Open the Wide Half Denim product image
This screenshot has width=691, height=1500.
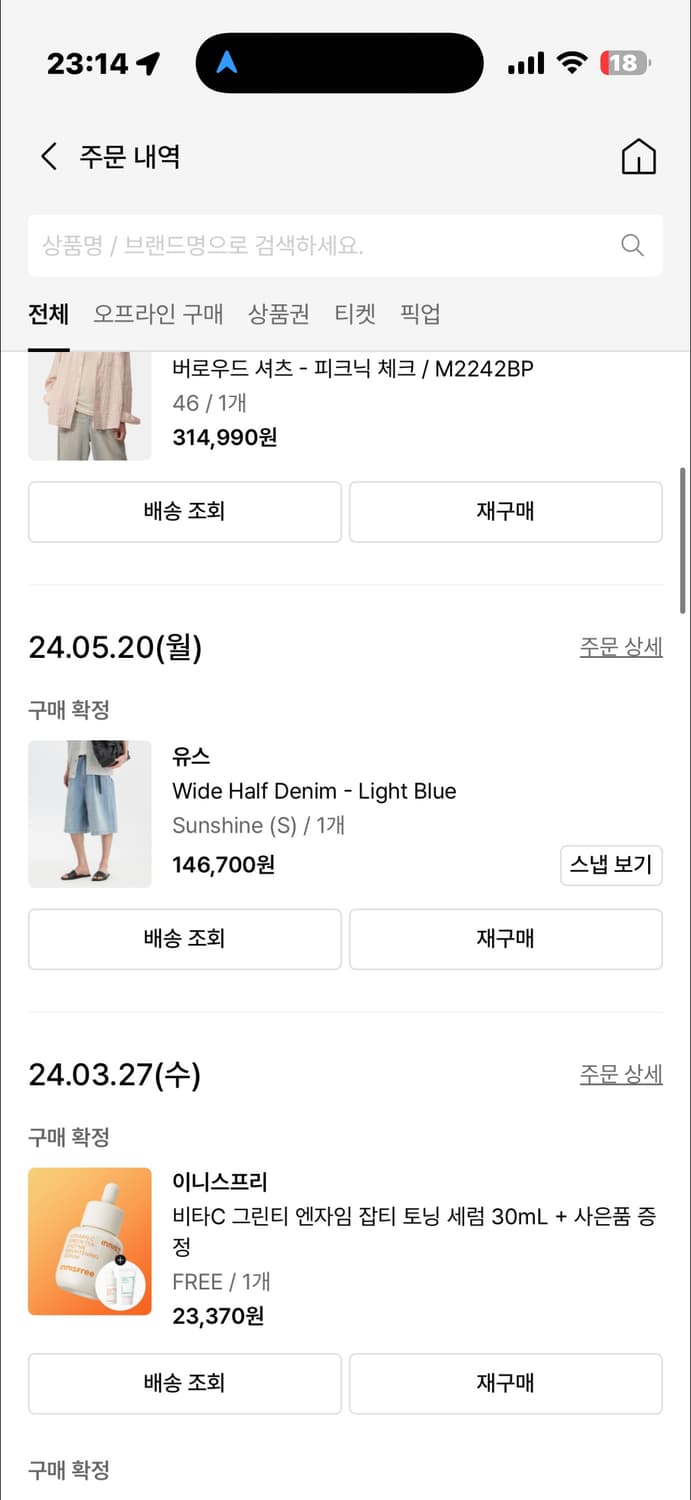pyautogui.click(x=90, y=813)
